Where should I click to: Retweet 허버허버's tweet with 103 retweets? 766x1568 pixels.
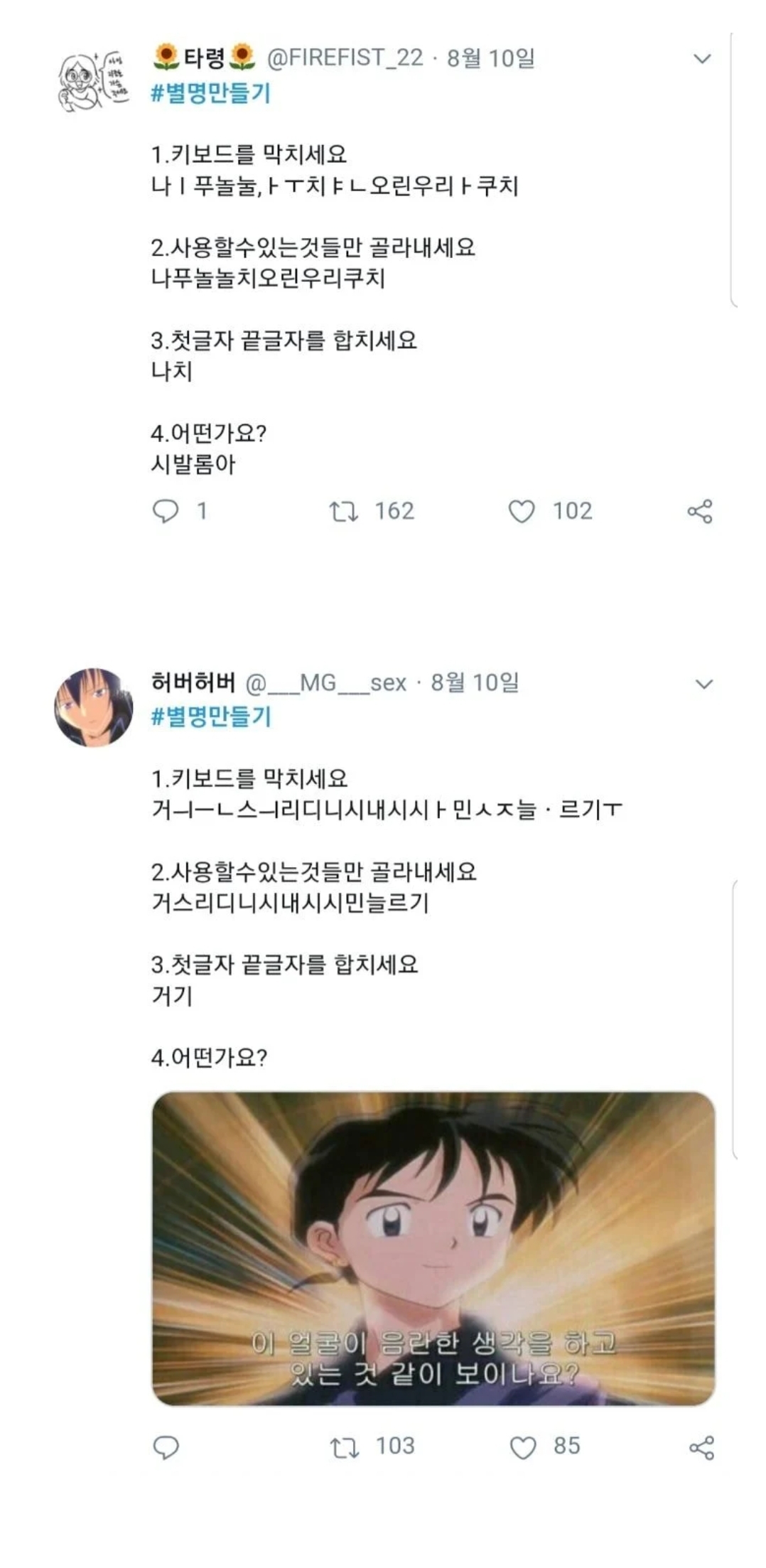pos(345,1448)
